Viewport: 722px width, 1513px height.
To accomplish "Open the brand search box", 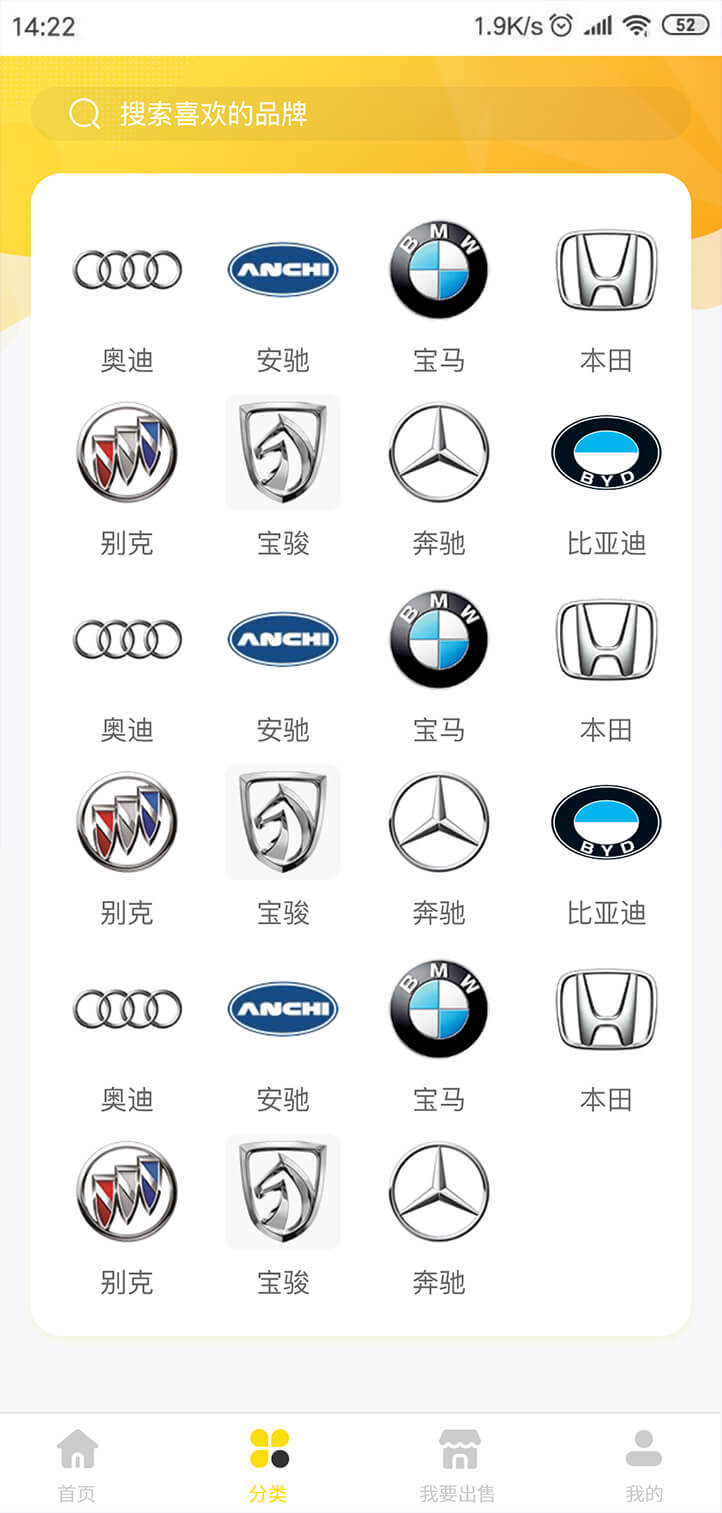I will pos(360,114).
